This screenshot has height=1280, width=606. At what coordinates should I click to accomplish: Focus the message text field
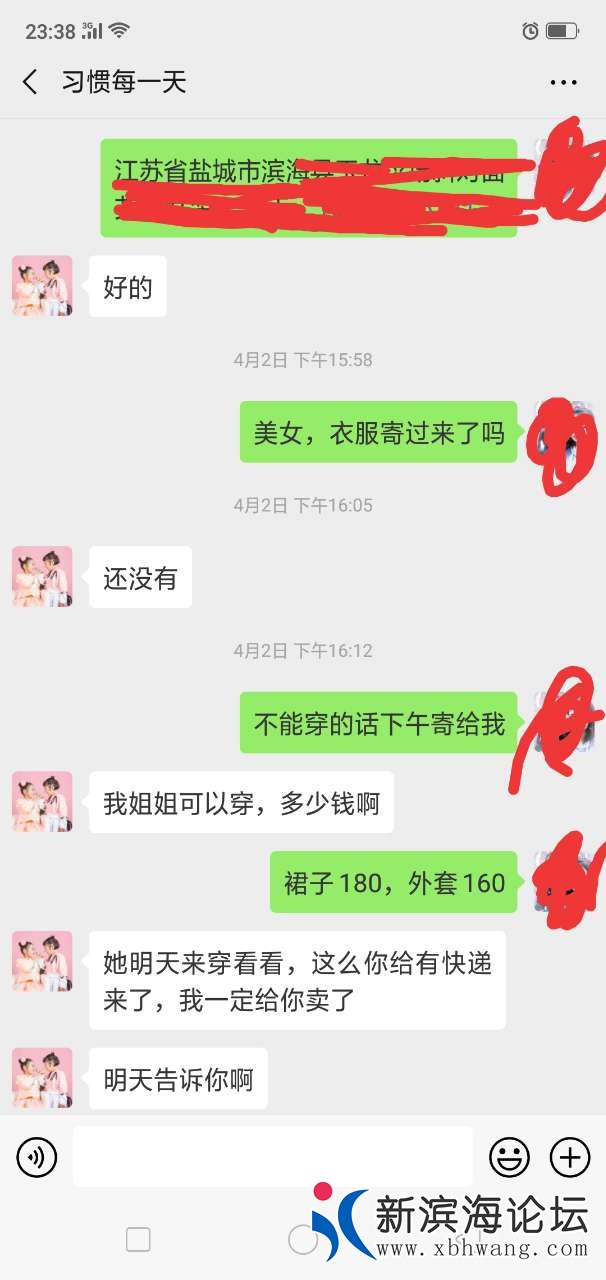click(272, 1157)
